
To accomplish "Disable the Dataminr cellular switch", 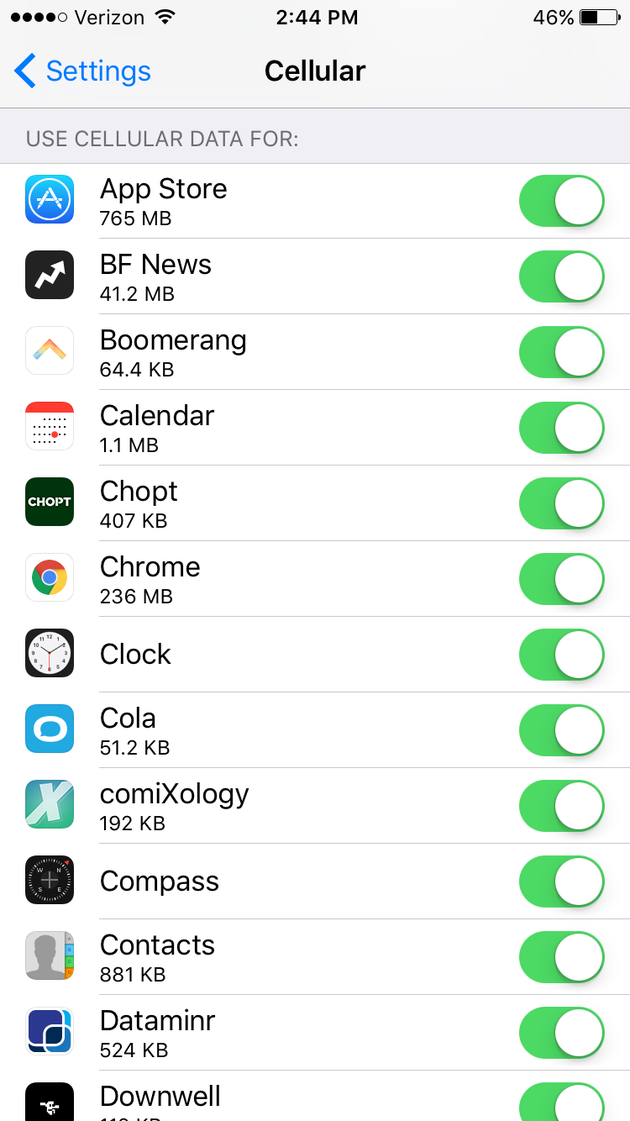I will tap(562, 1033).
